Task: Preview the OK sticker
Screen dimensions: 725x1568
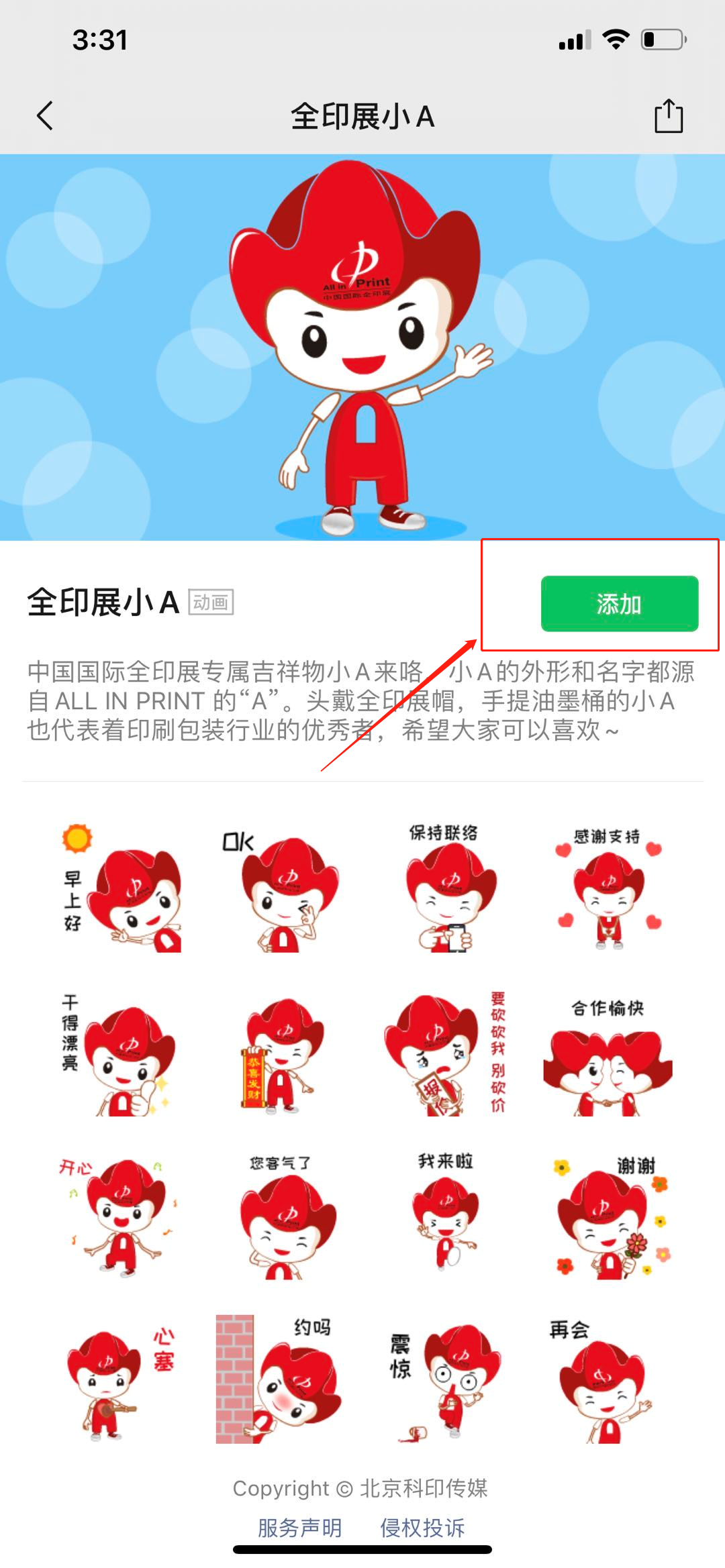Action: pyautogui.click(x=281, y=888)
